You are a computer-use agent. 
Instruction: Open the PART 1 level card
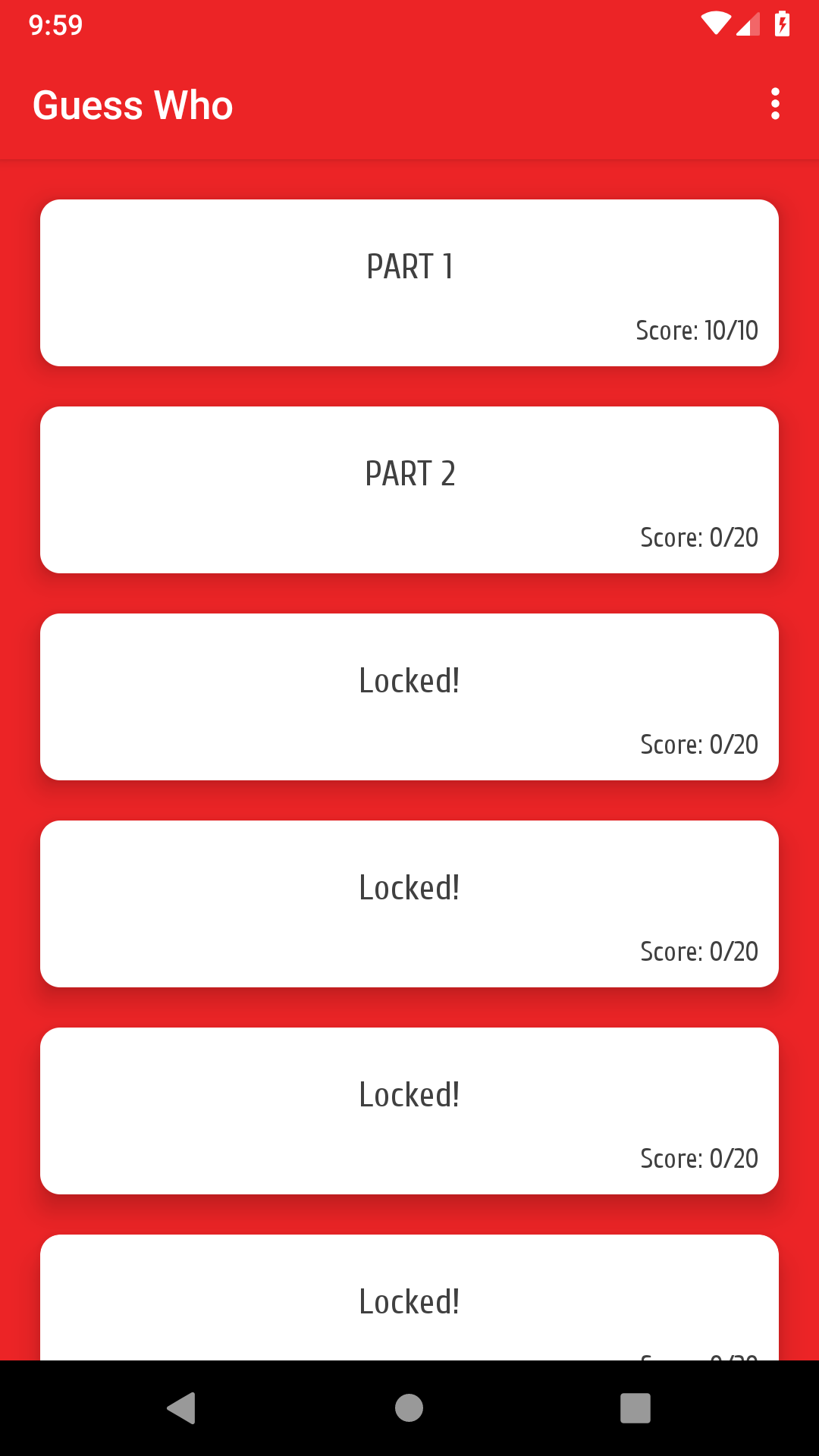409,283
